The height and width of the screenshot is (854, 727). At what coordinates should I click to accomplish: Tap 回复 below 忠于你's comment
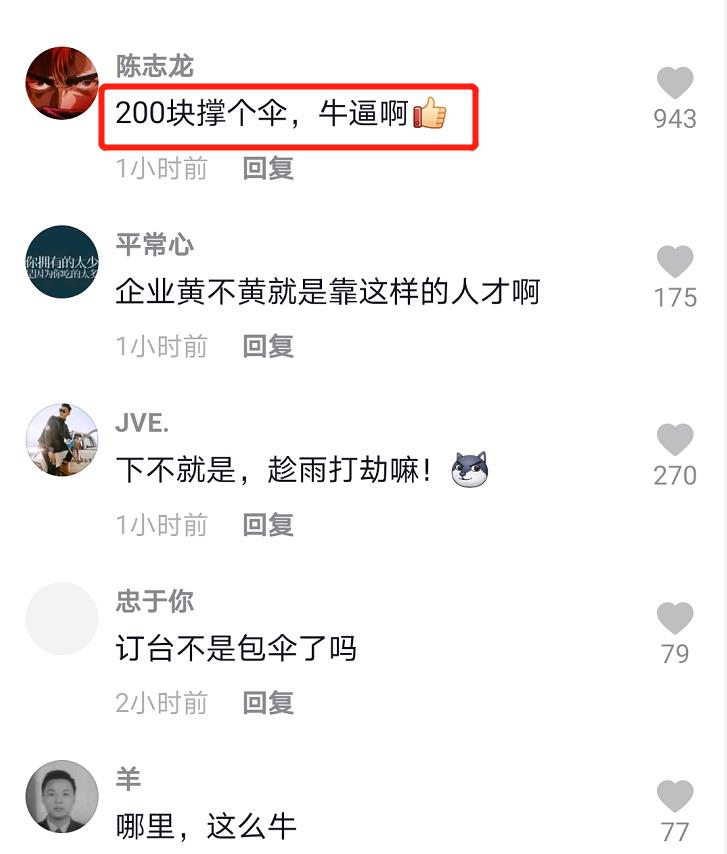pos(265,703)
